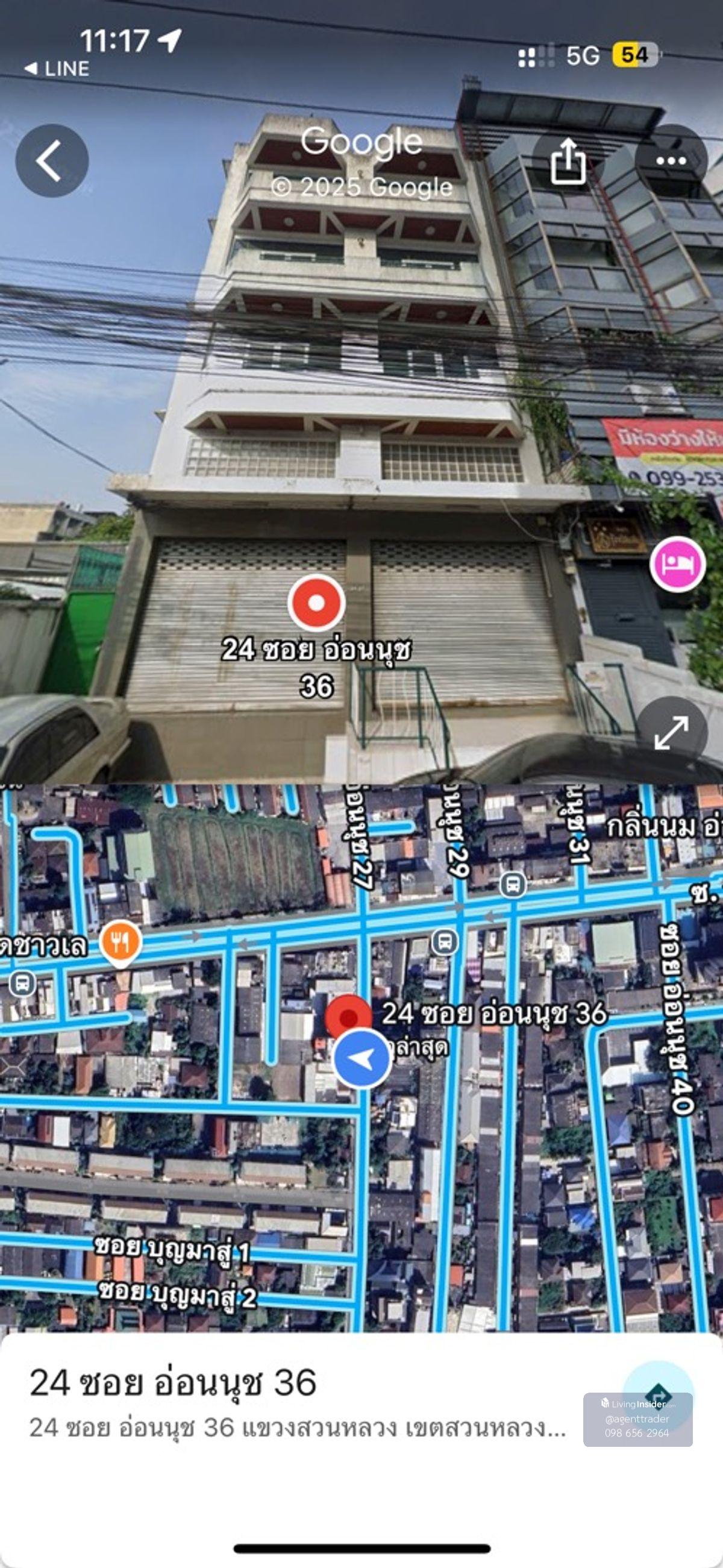
Task: Tap the pink hotel marker
Action: [x=677, y=563]
